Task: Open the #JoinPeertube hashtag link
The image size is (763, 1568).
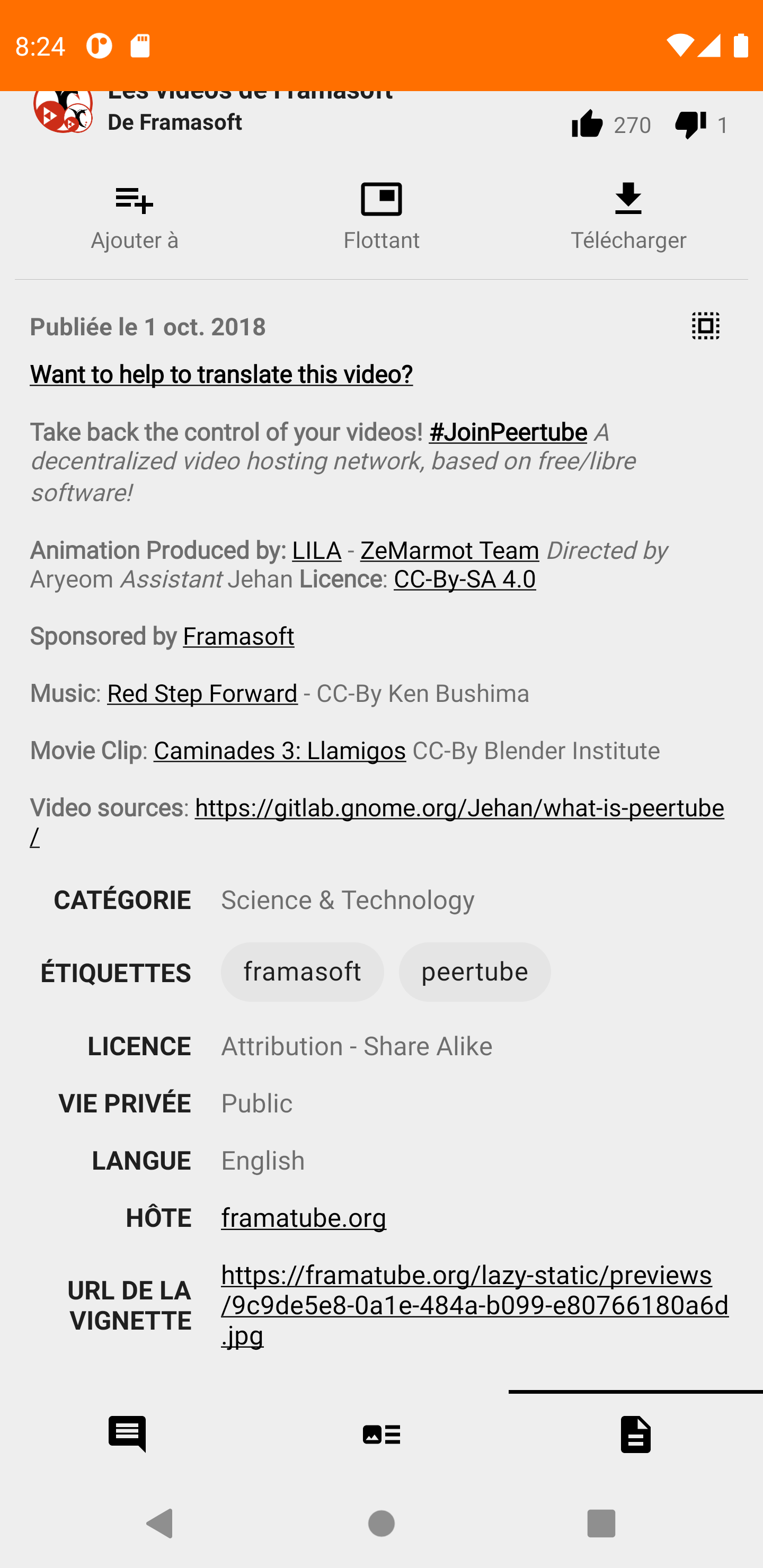Action: [x=507, y=432]
